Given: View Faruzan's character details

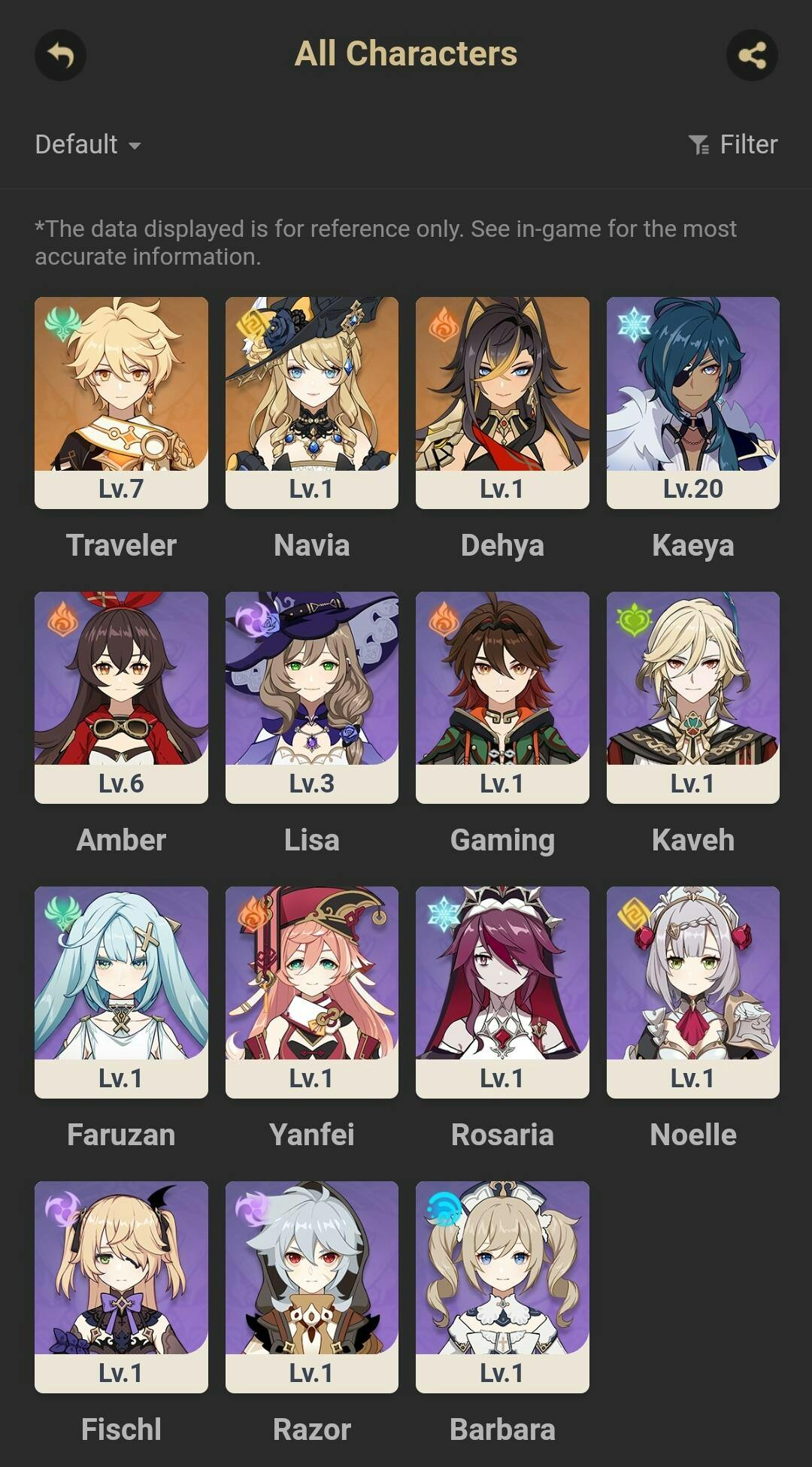Looking at the screenshot, I should (x=121, y=993).
